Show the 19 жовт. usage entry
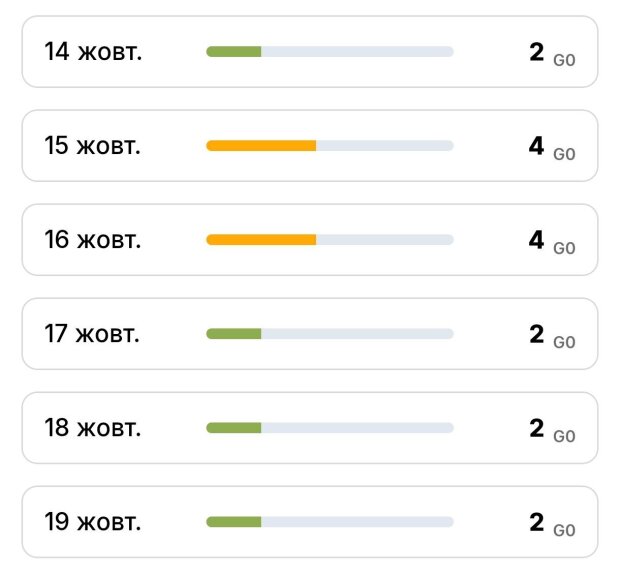The height and width of the screenshot is (575, 620). 310,522
